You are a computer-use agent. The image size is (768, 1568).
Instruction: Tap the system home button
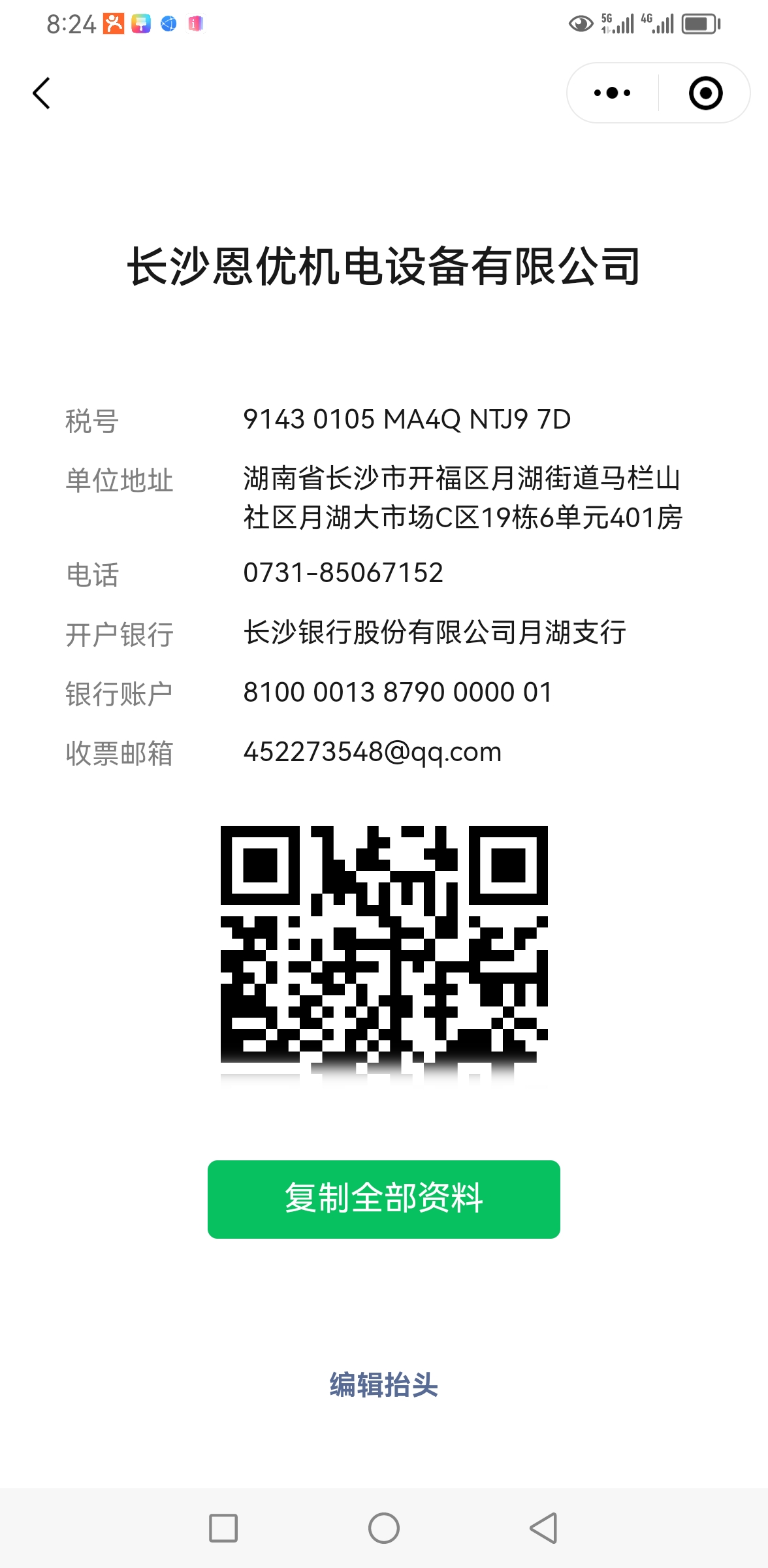pyautogui.click(x=383, y=1528)
